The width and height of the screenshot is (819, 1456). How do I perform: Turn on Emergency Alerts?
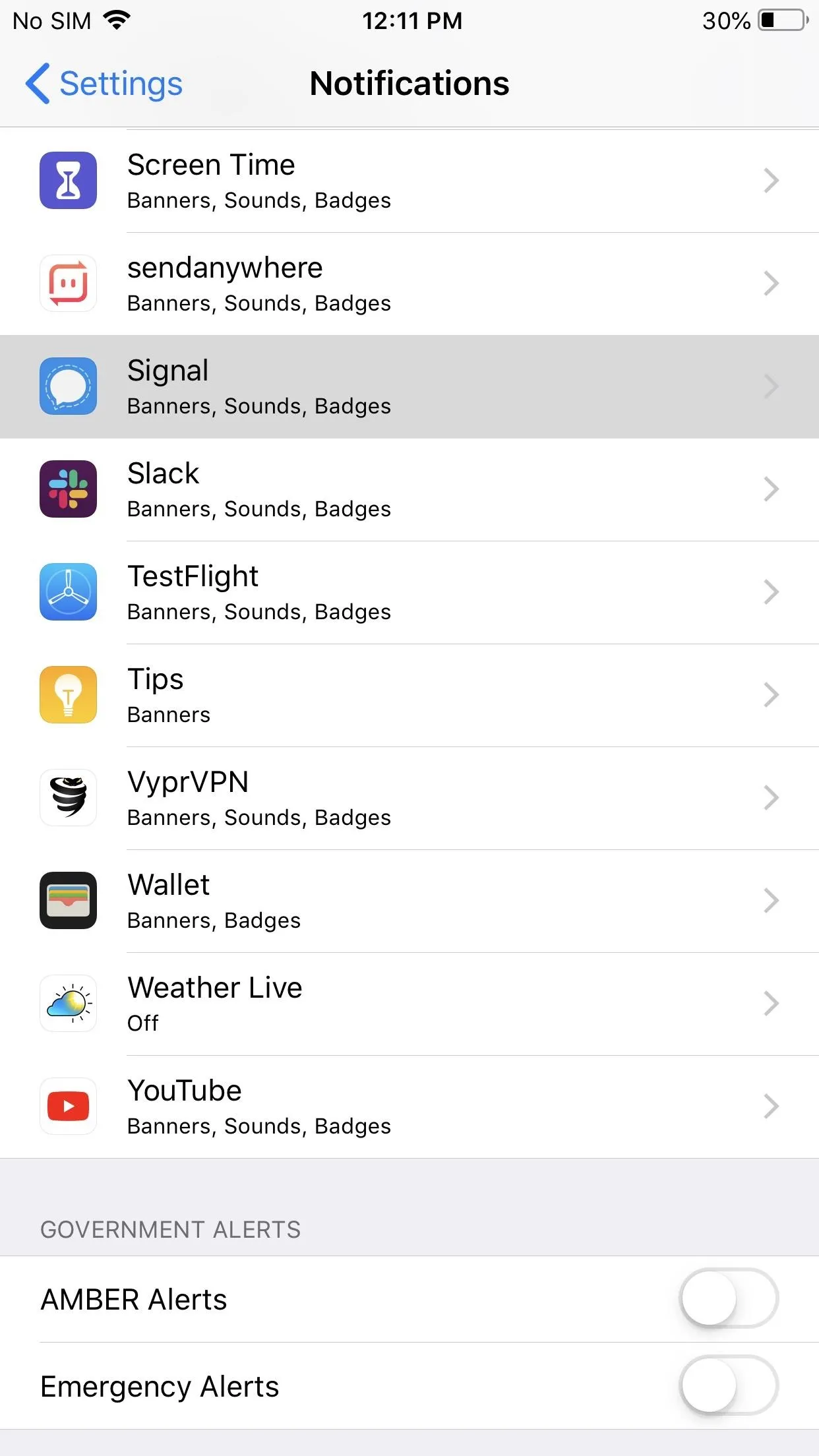(x=729, y=1385)
